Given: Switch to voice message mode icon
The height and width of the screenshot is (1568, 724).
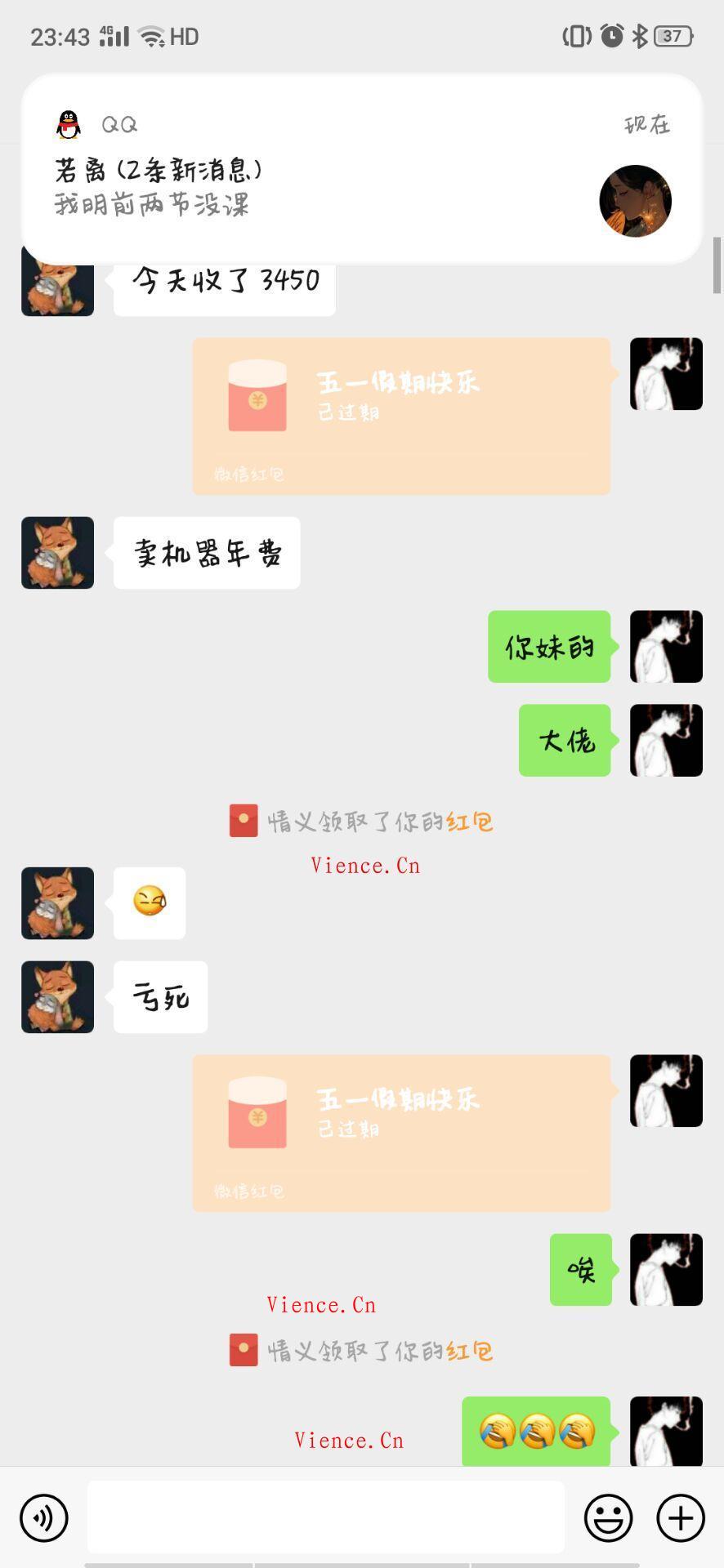Looking at the screenshot, I should click(43, 1517).
